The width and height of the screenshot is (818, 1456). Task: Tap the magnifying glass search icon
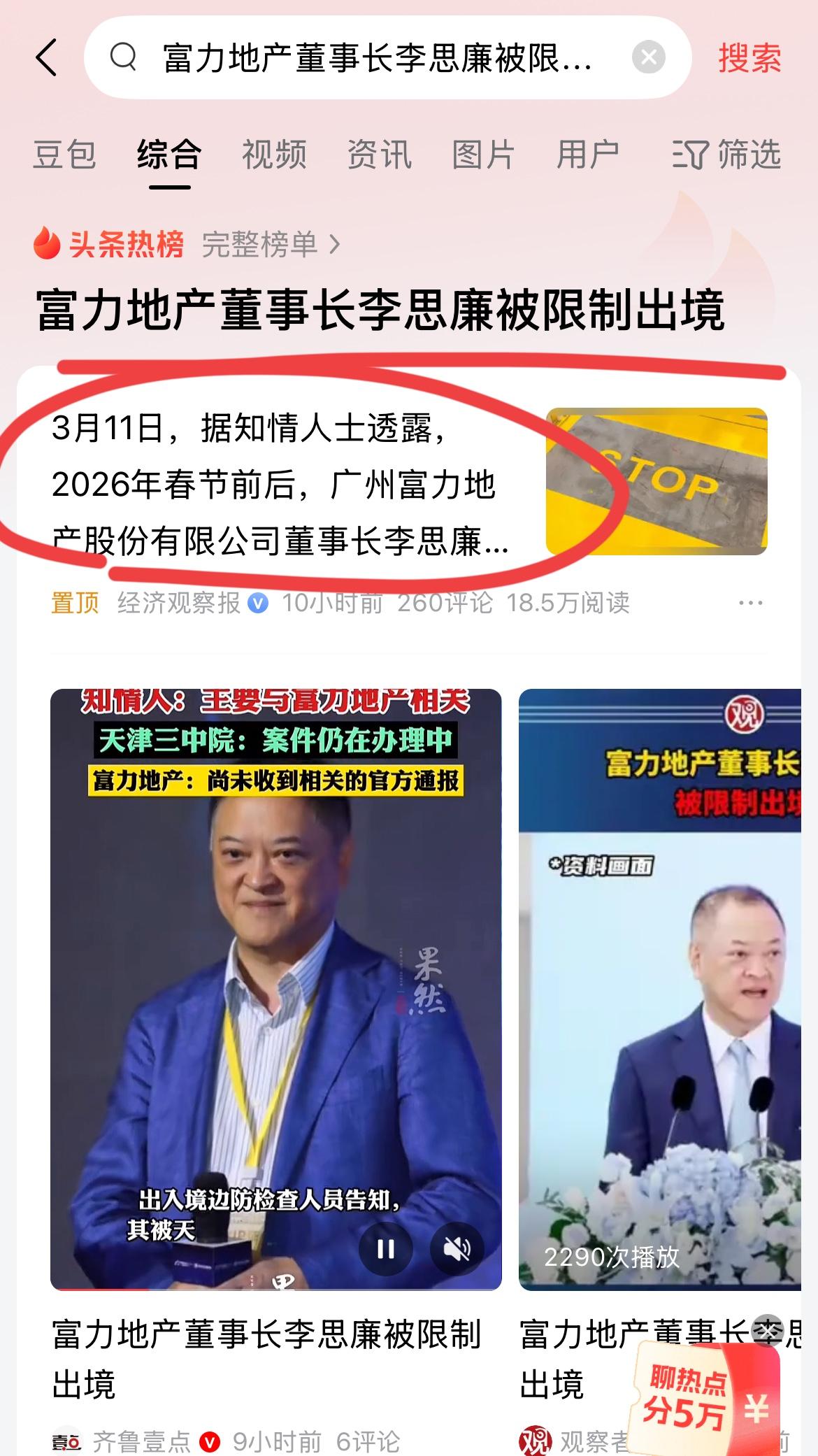[123, 60]
